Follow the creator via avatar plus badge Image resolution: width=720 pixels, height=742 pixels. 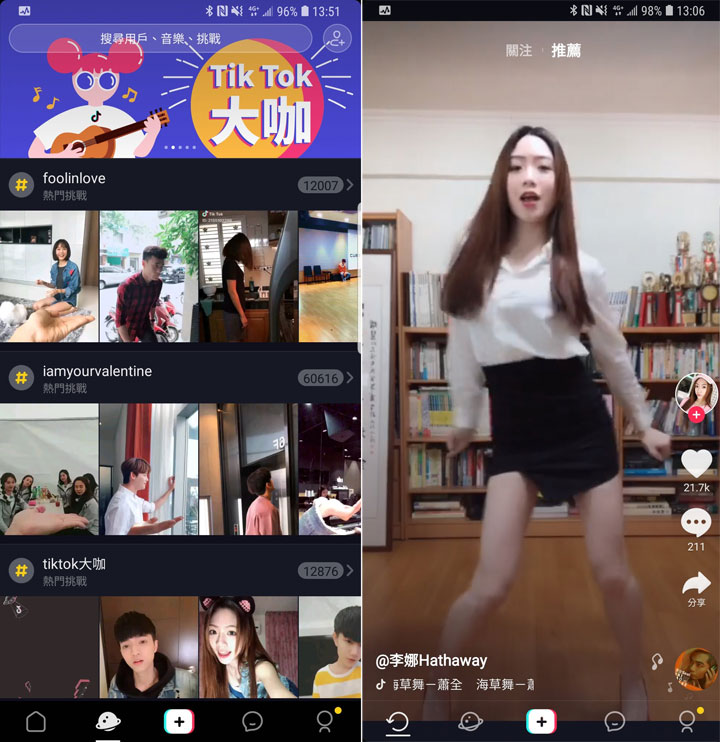(x=696, y=414)
